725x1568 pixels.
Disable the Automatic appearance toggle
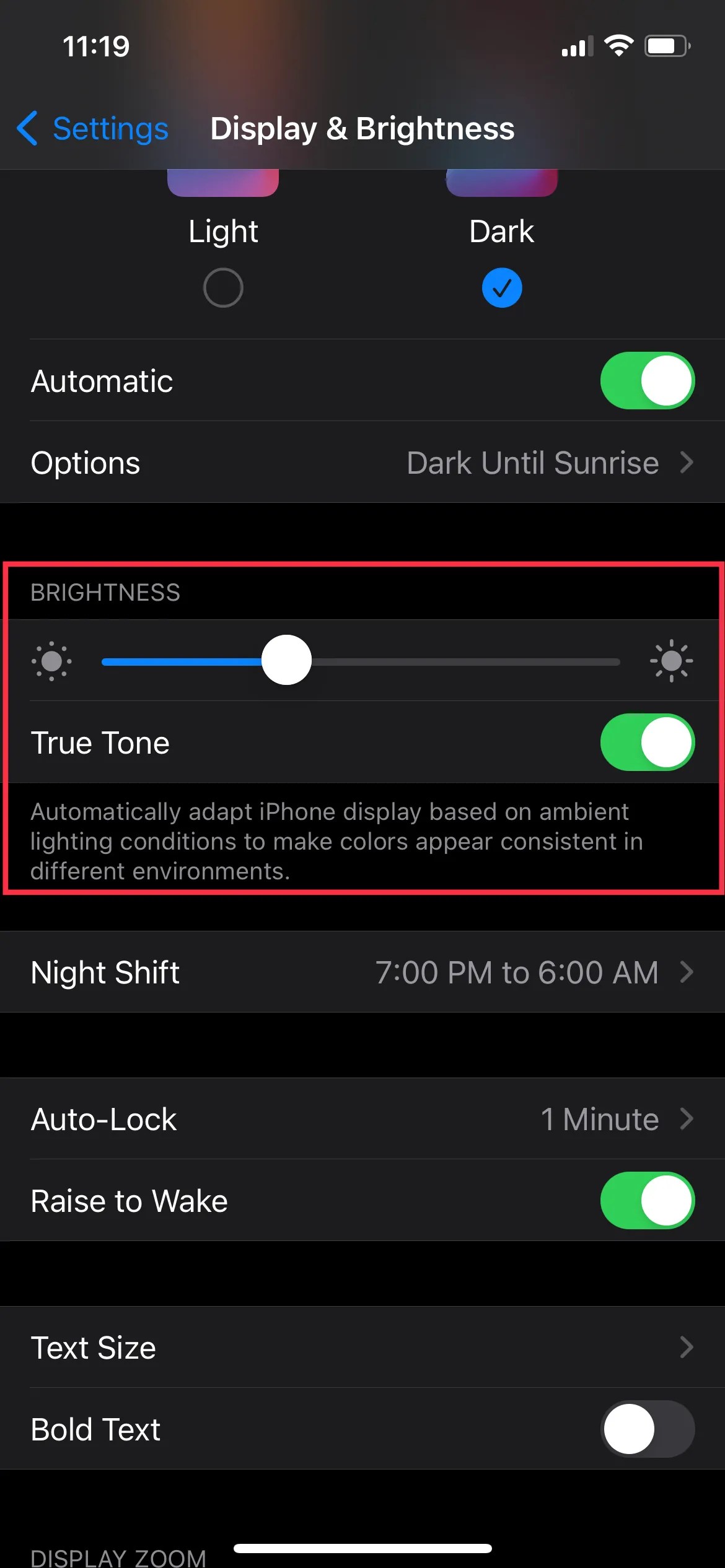[x=647, y=380]
